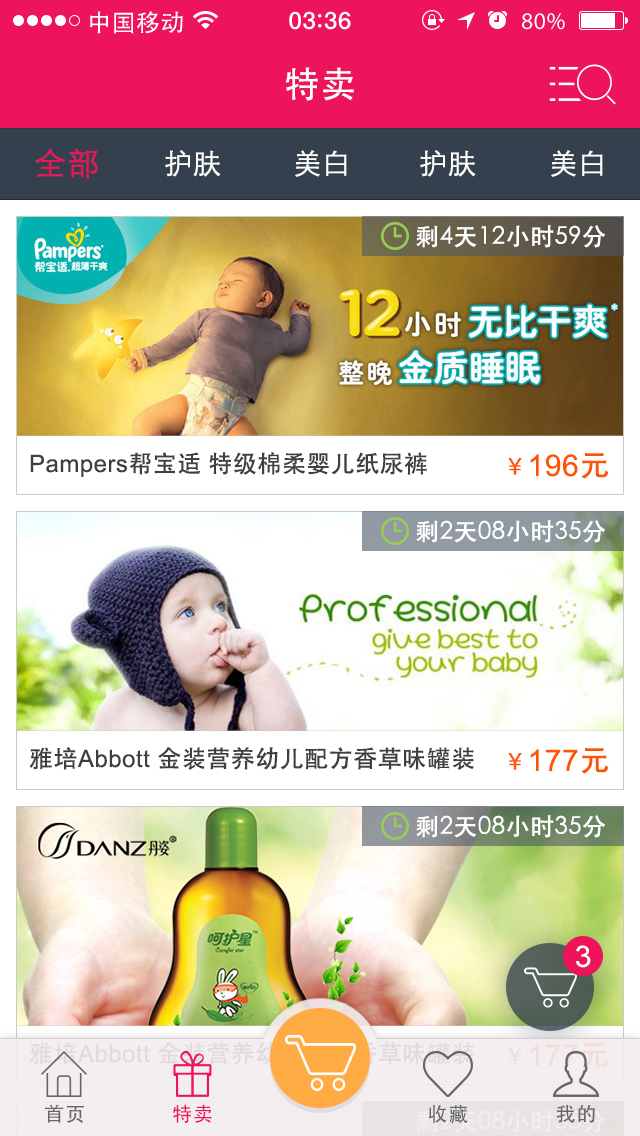
Task: Open the Pampers帮宝适 diaper deal card
Action: [x=320, y=355]
